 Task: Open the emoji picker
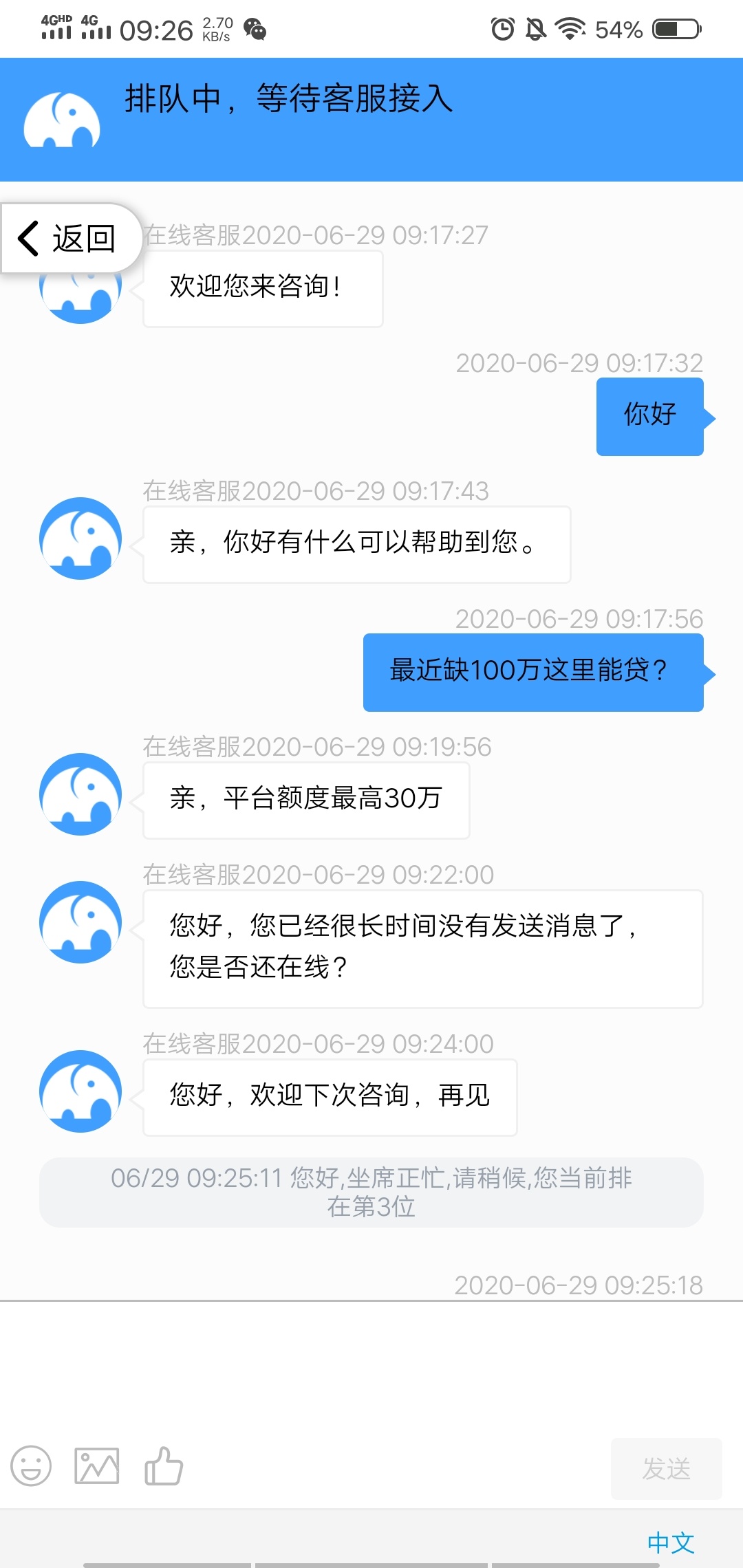click(x=31, y=1466)
